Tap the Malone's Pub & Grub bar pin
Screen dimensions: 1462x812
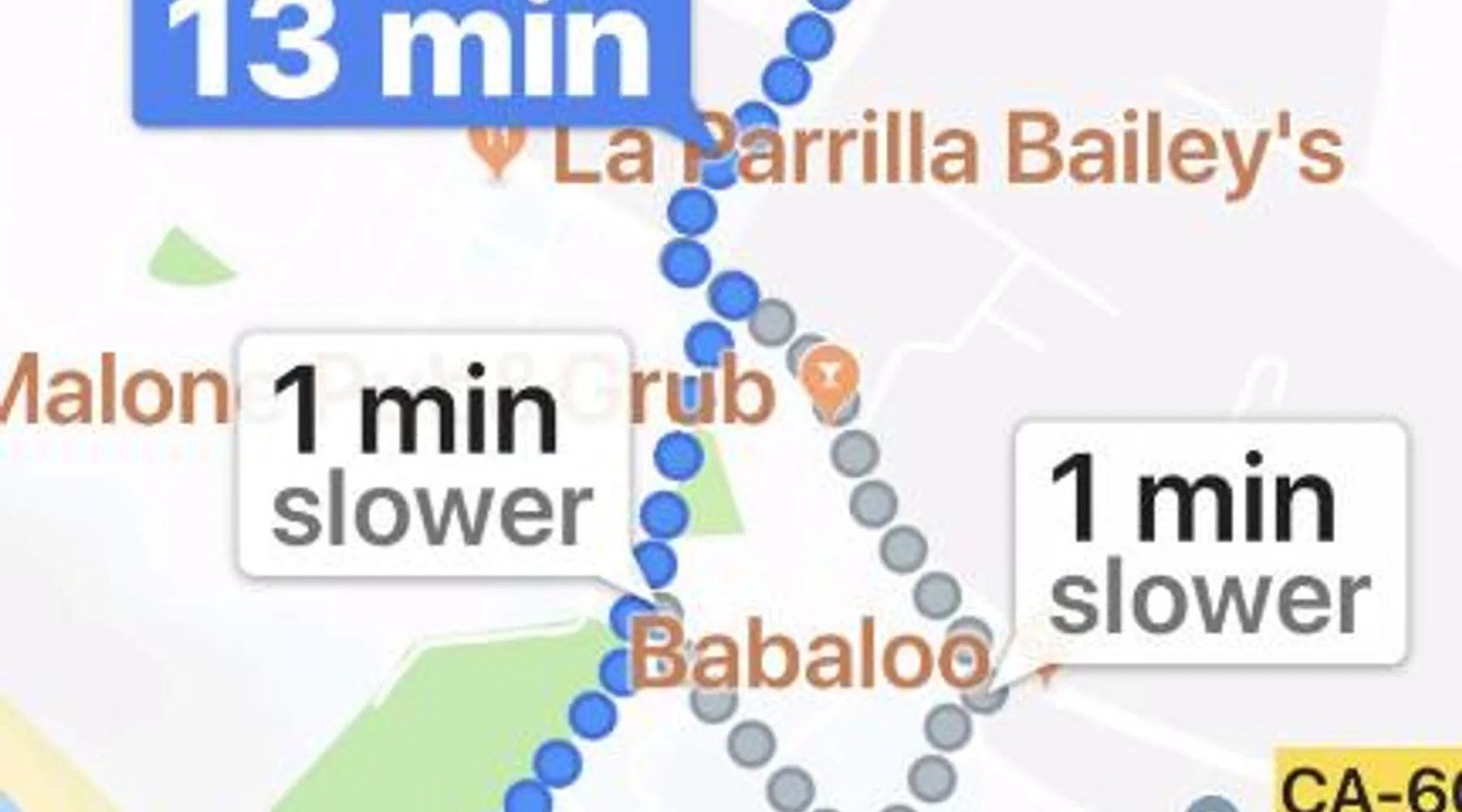[x=829, y=379]
